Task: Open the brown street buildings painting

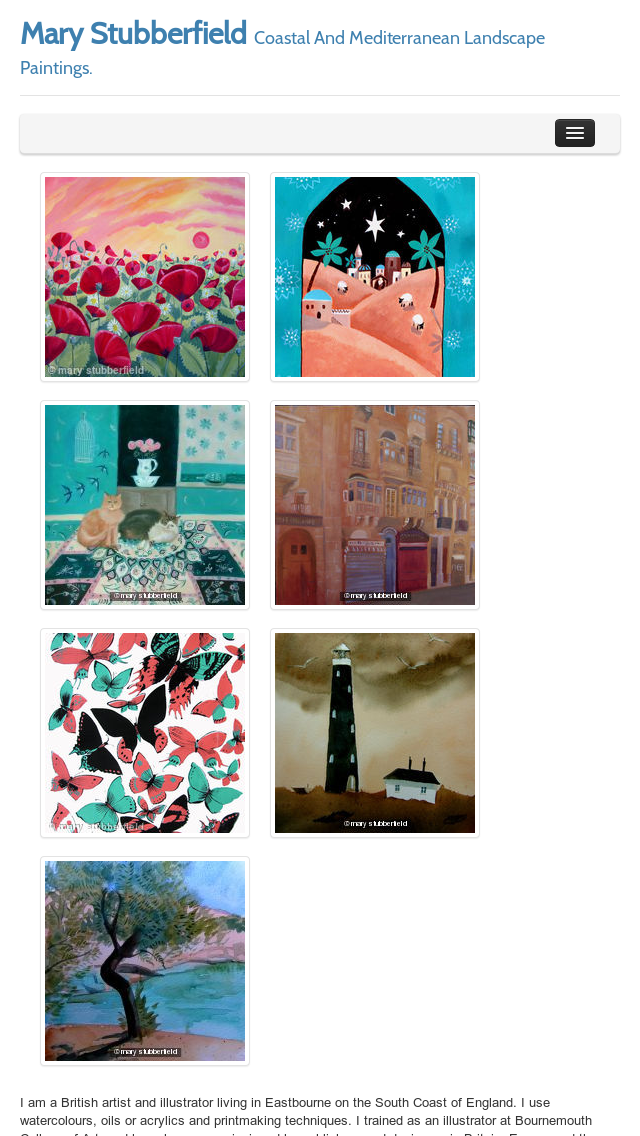Action: tap(375, 505)
